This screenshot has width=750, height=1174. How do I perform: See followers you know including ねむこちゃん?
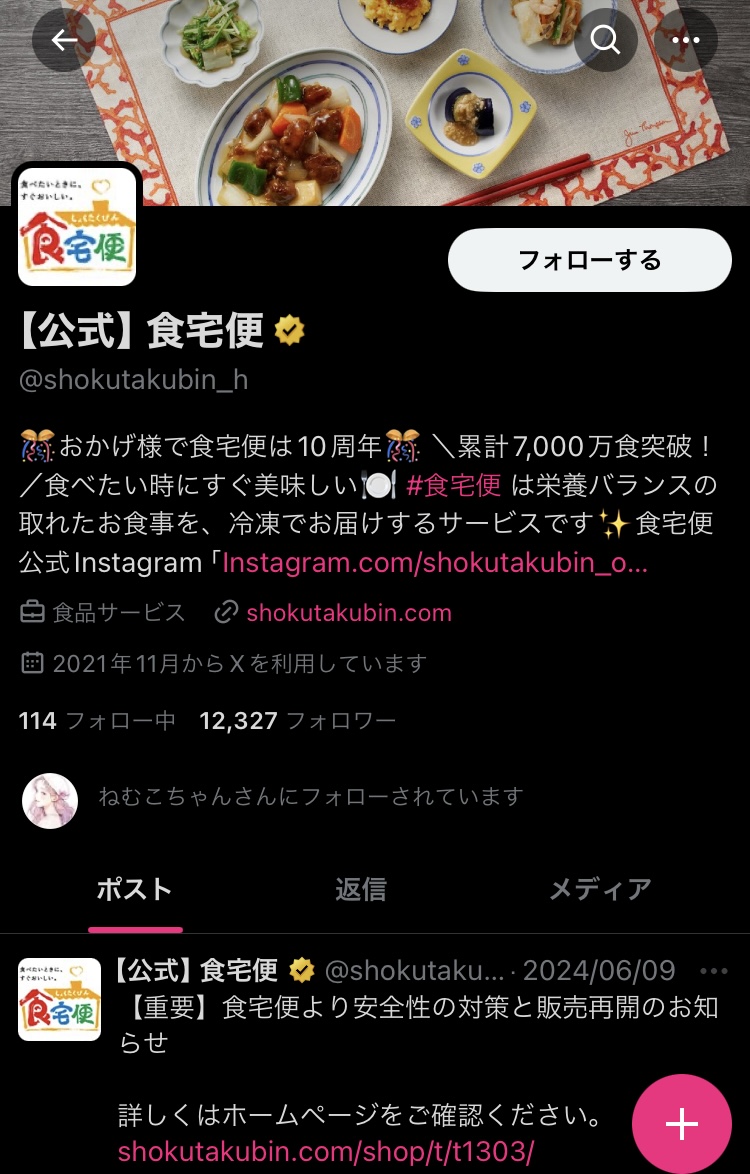310,797
